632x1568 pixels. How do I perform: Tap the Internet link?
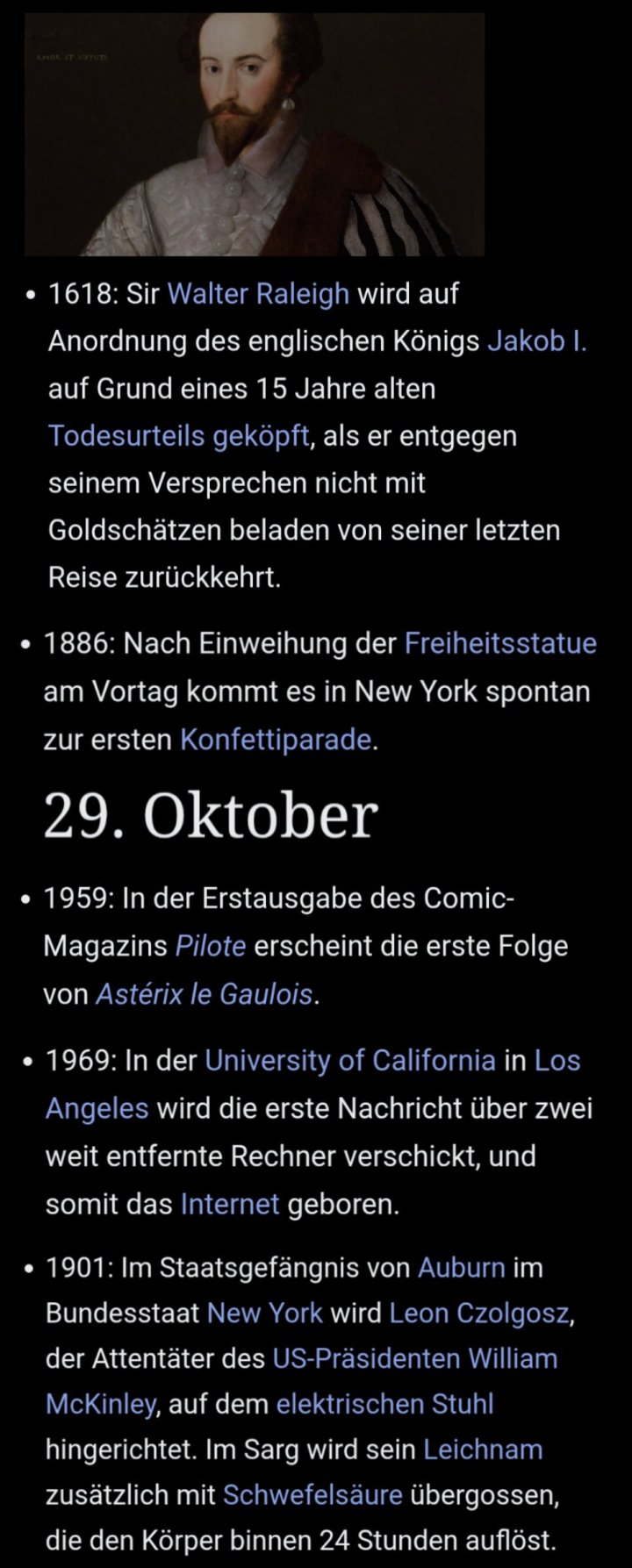230,1204
